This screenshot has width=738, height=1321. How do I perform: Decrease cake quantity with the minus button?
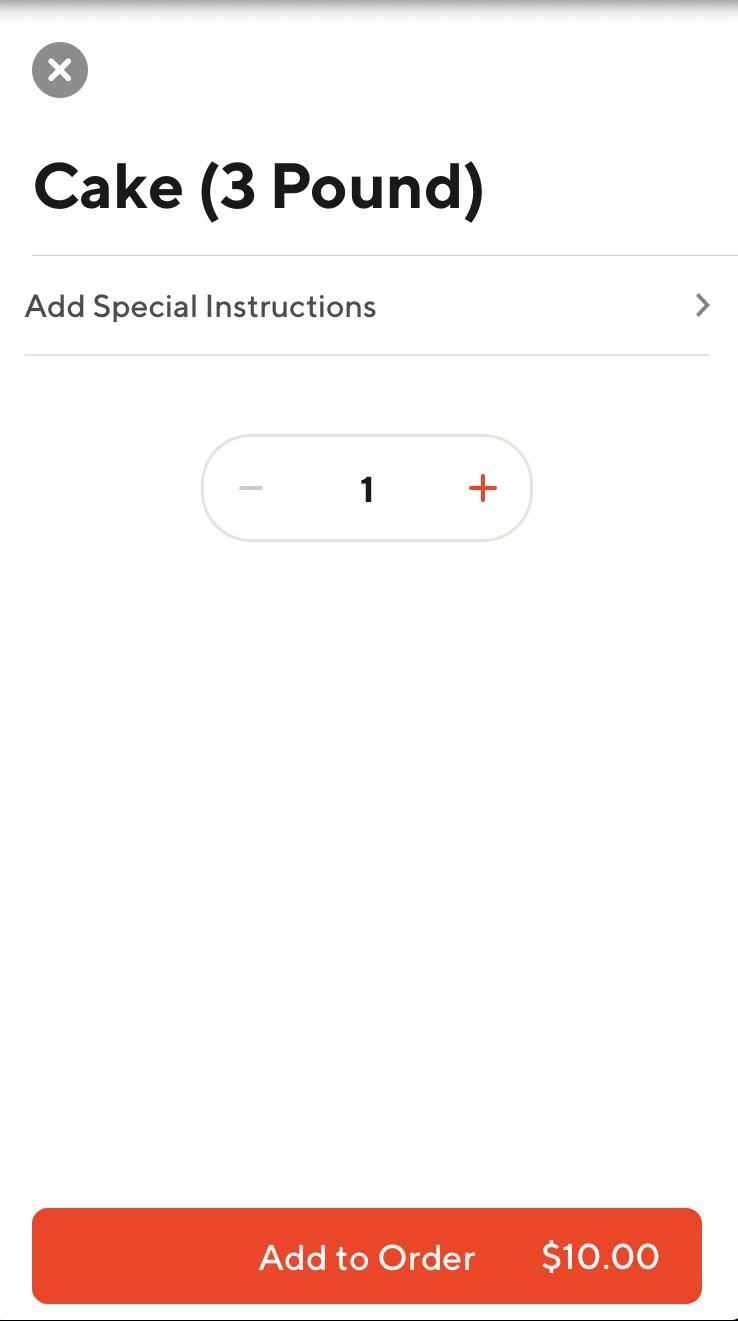pos(250,488)
